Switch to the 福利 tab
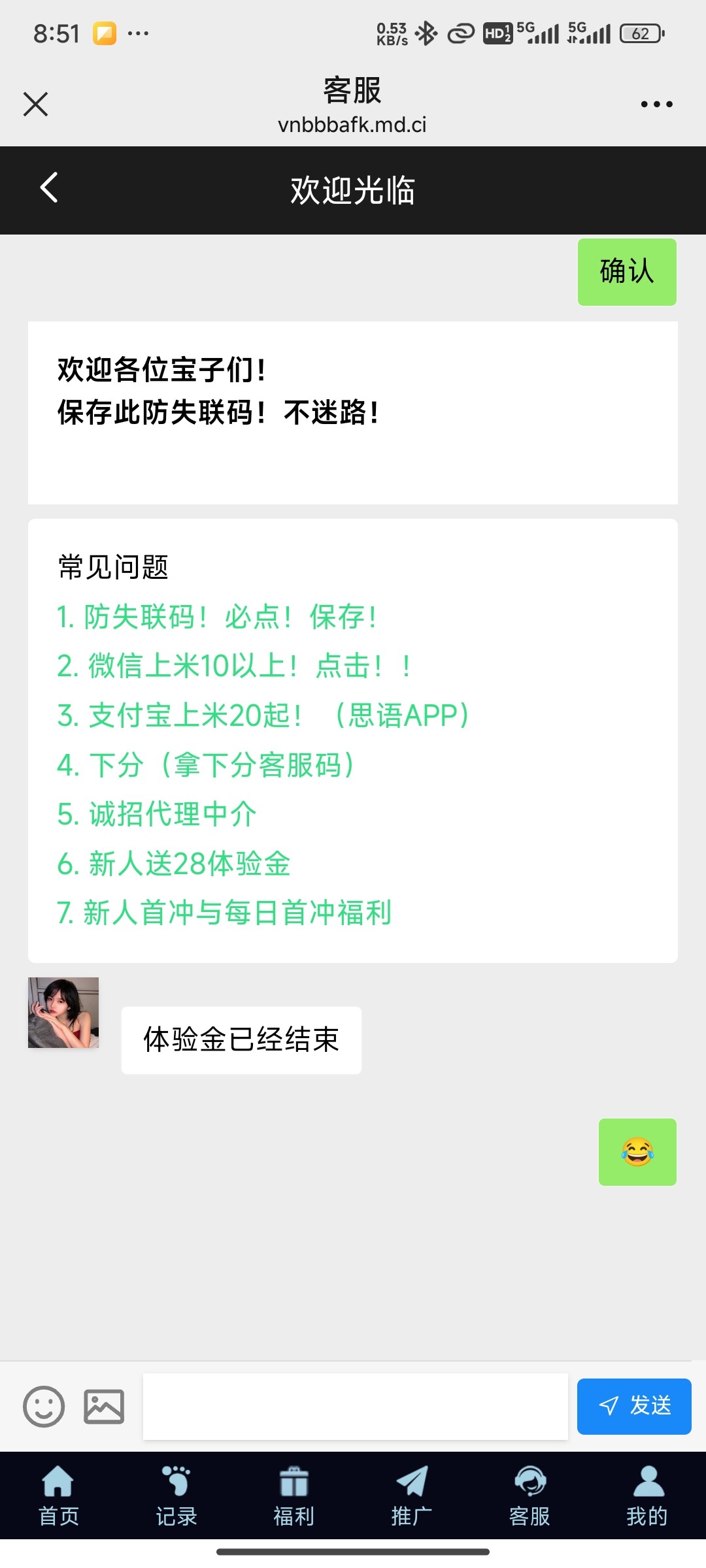 [294, 1495]
